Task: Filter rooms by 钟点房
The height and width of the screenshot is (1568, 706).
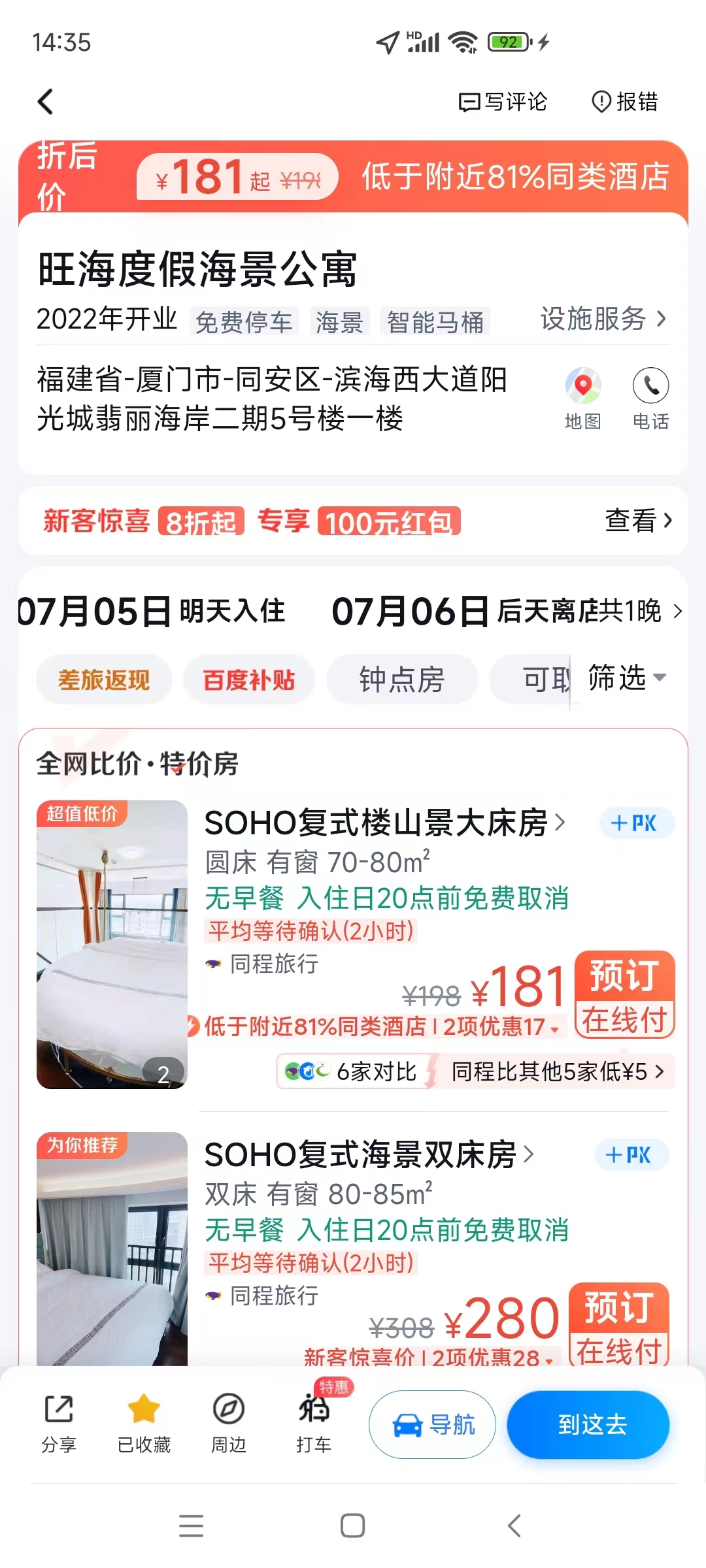Action: (401, 679)
